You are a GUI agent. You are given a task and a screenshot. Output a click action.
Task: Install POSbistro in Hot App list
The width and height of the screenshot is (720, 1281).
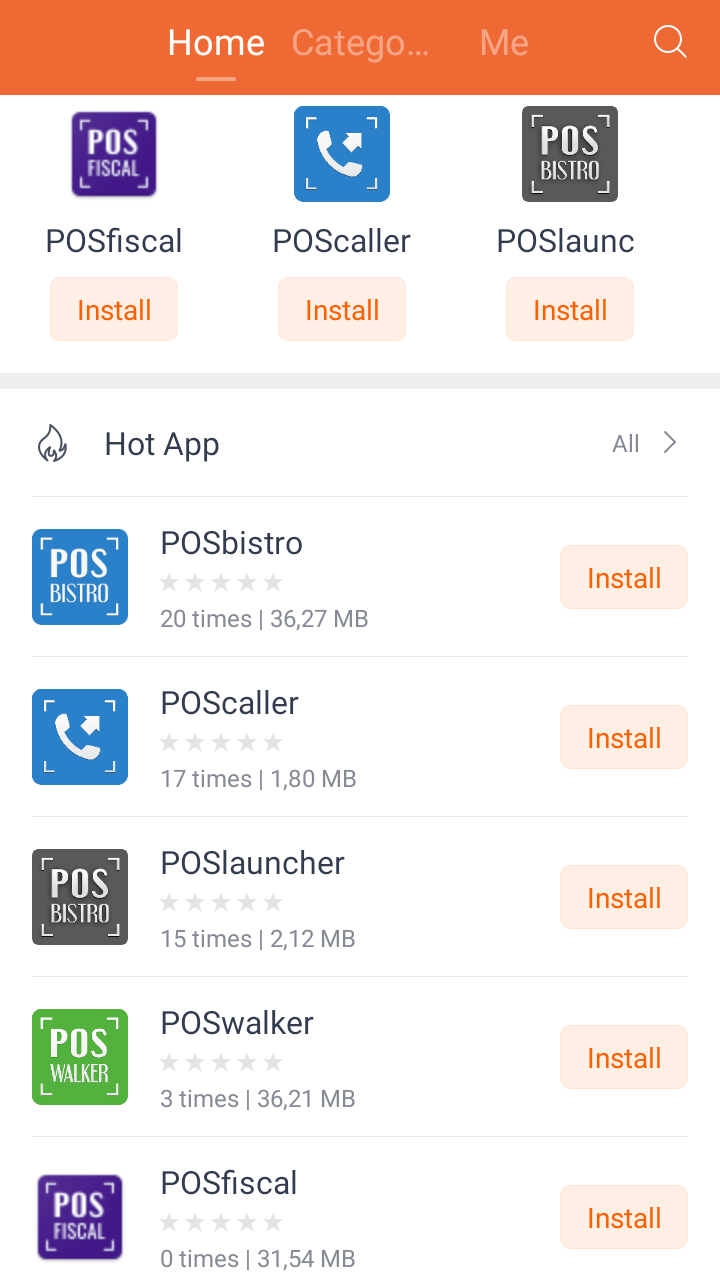click(624, 578)
